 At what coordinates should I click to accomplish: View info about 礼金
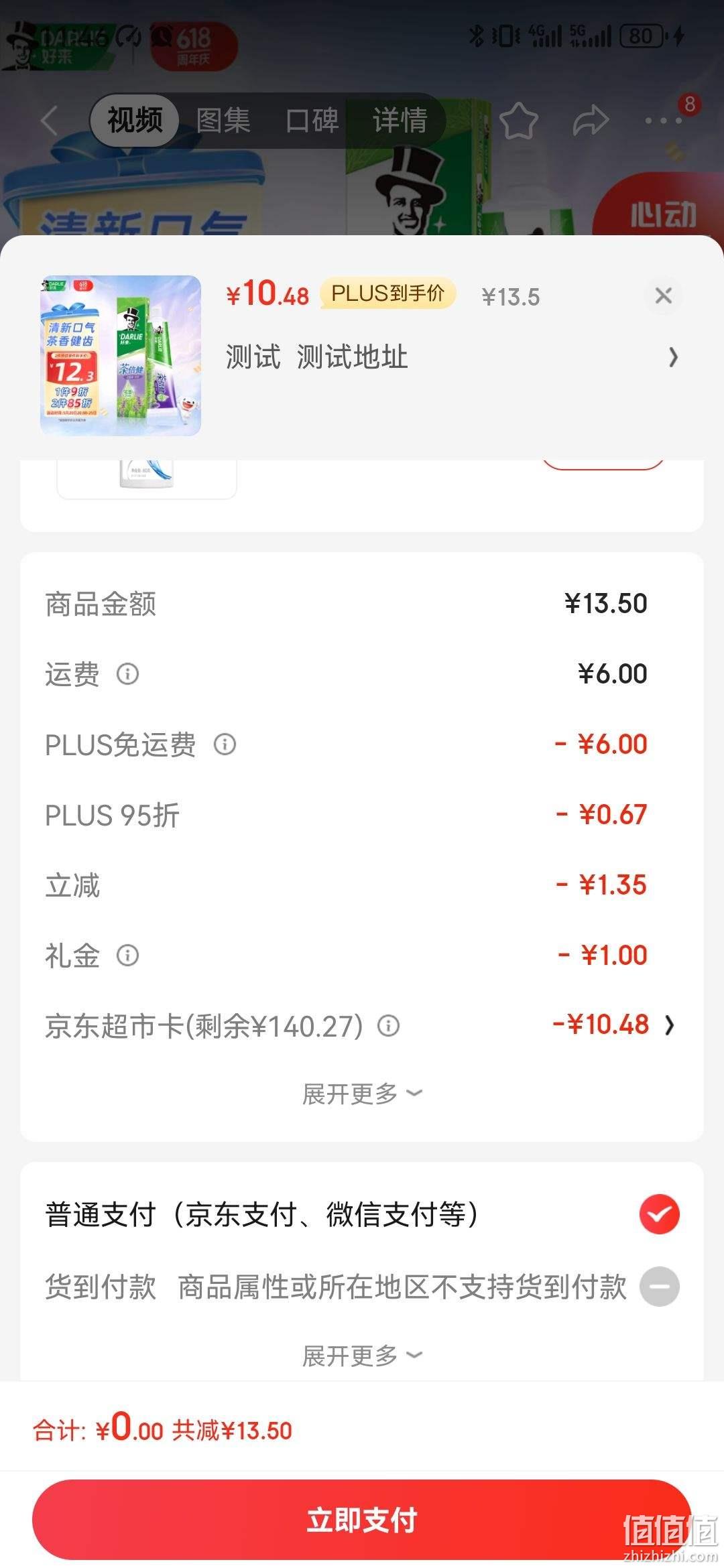pos(127,955)
